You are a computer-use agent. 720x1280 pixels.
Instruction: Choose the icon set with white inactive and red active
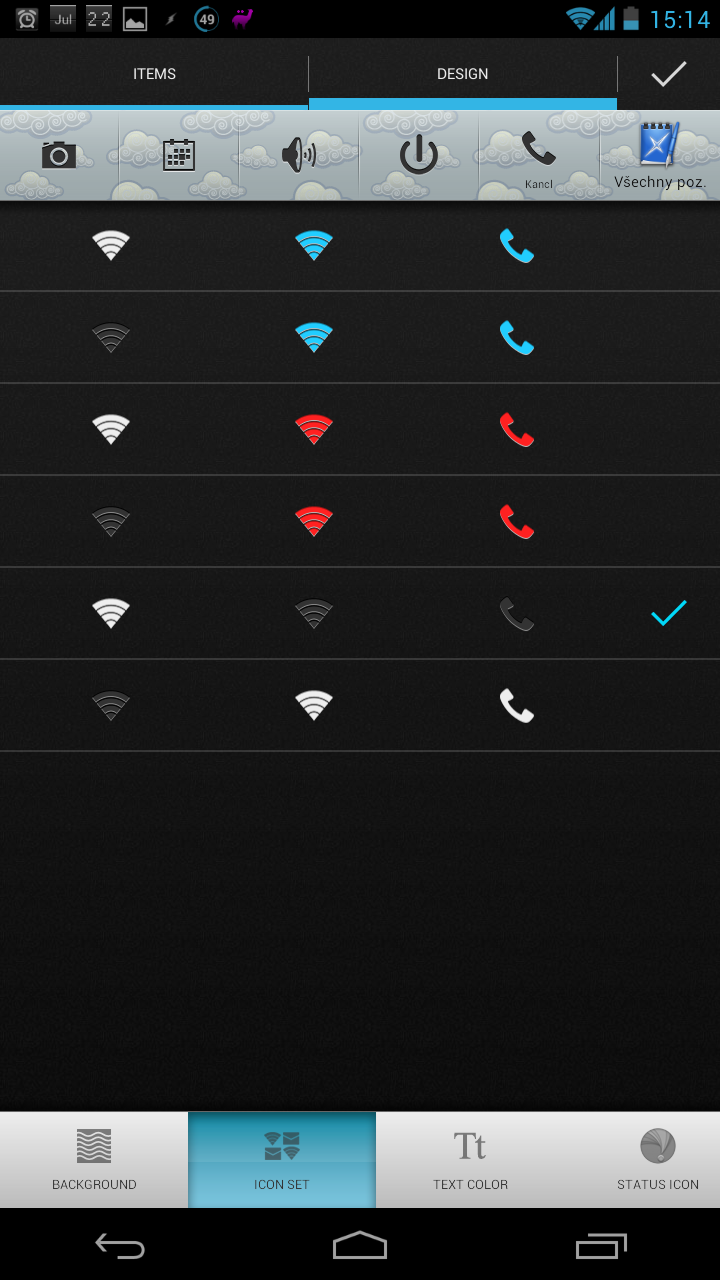point(360,430)
